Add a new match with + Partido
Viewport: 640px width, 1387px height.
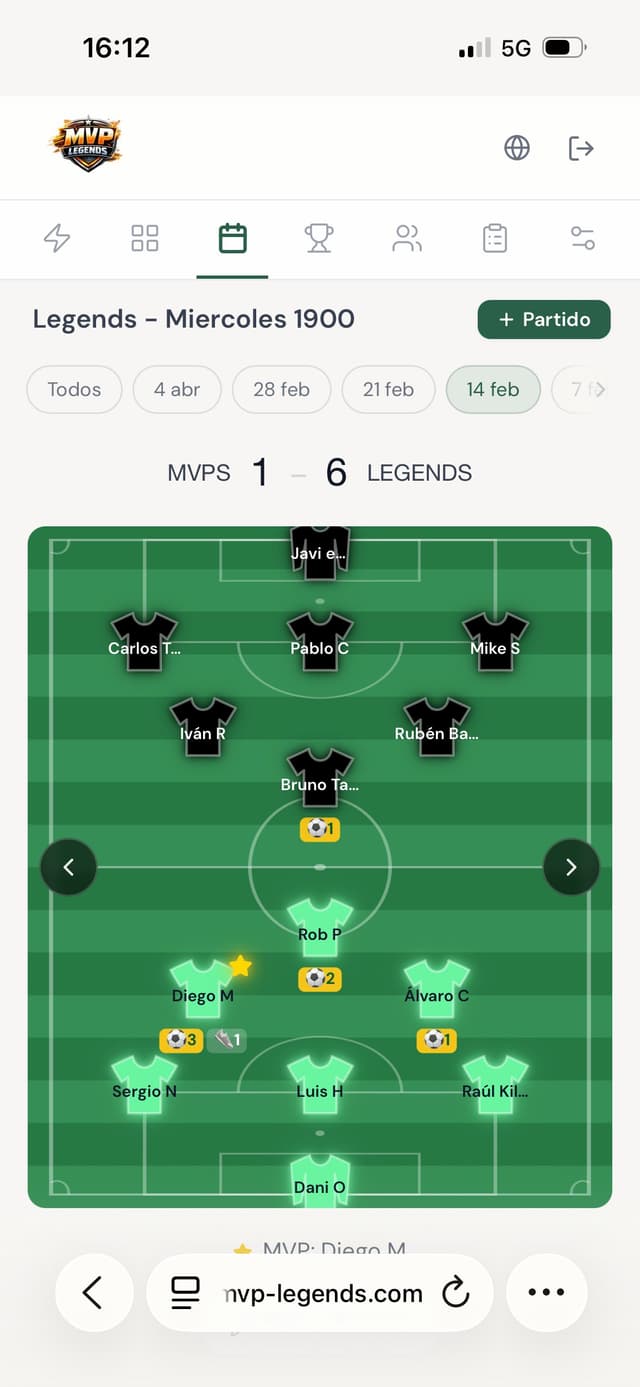coord(544,319)
